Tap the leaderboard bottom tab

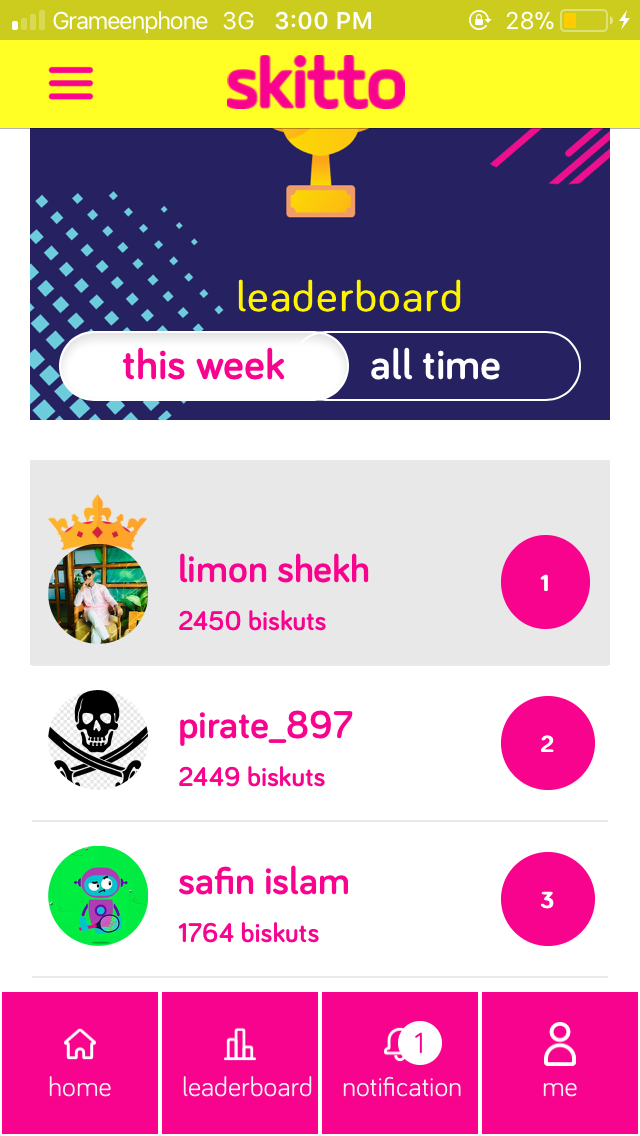coord(240,1063)
